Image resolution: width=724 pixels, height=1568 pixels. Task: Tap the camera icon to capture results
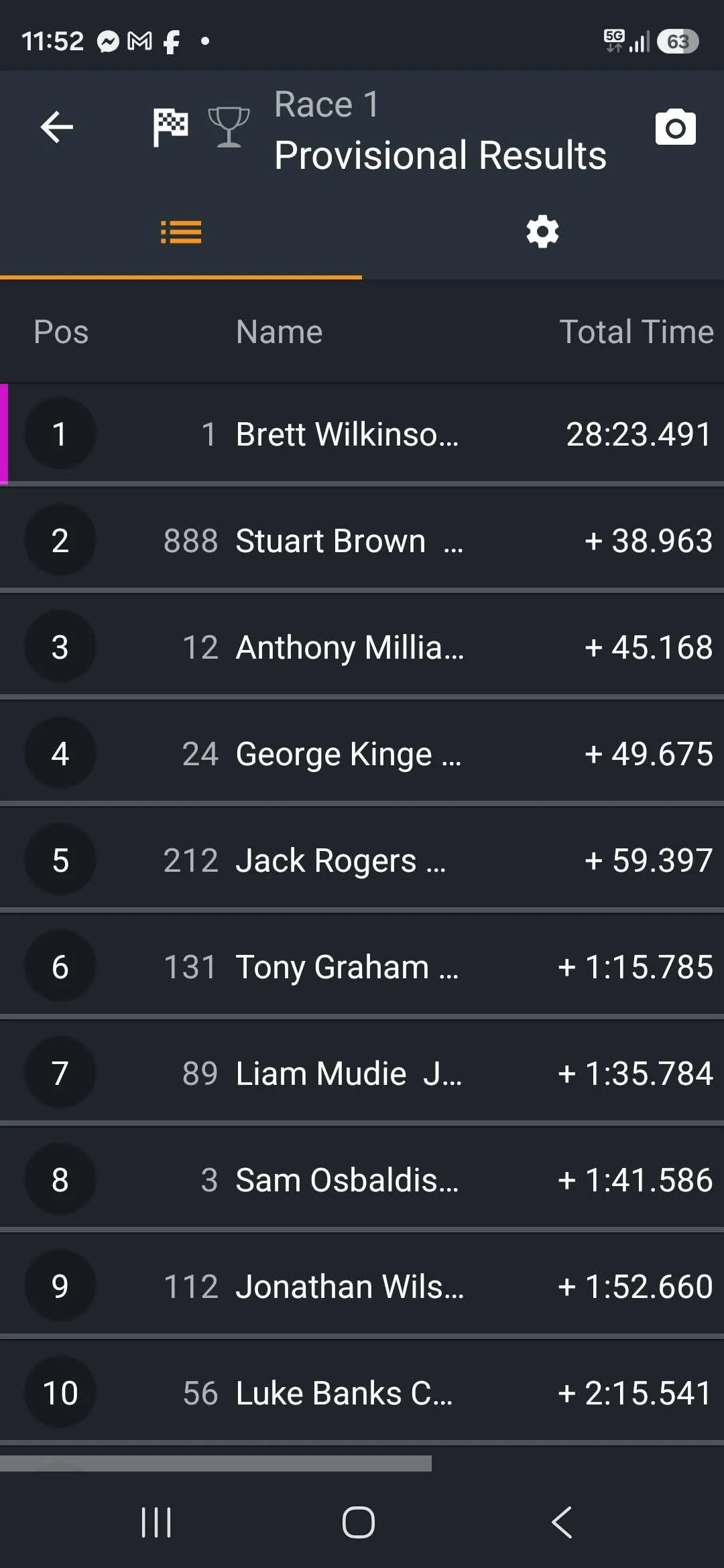coord(675,127)
